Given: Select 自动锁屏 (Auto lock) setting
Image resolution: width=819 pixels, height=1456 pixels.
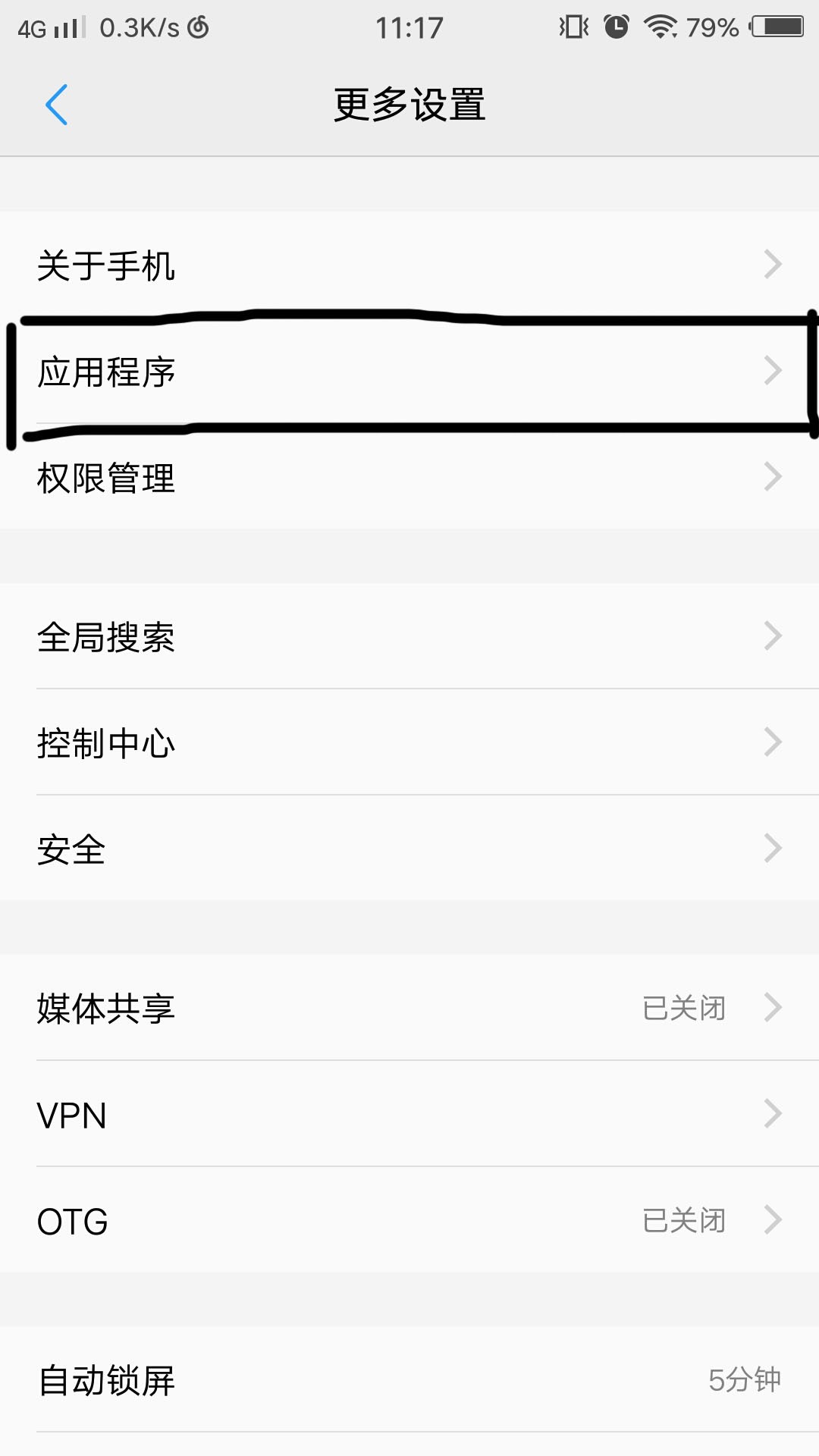Looking at the screenshot, I should pos(409,1379).
